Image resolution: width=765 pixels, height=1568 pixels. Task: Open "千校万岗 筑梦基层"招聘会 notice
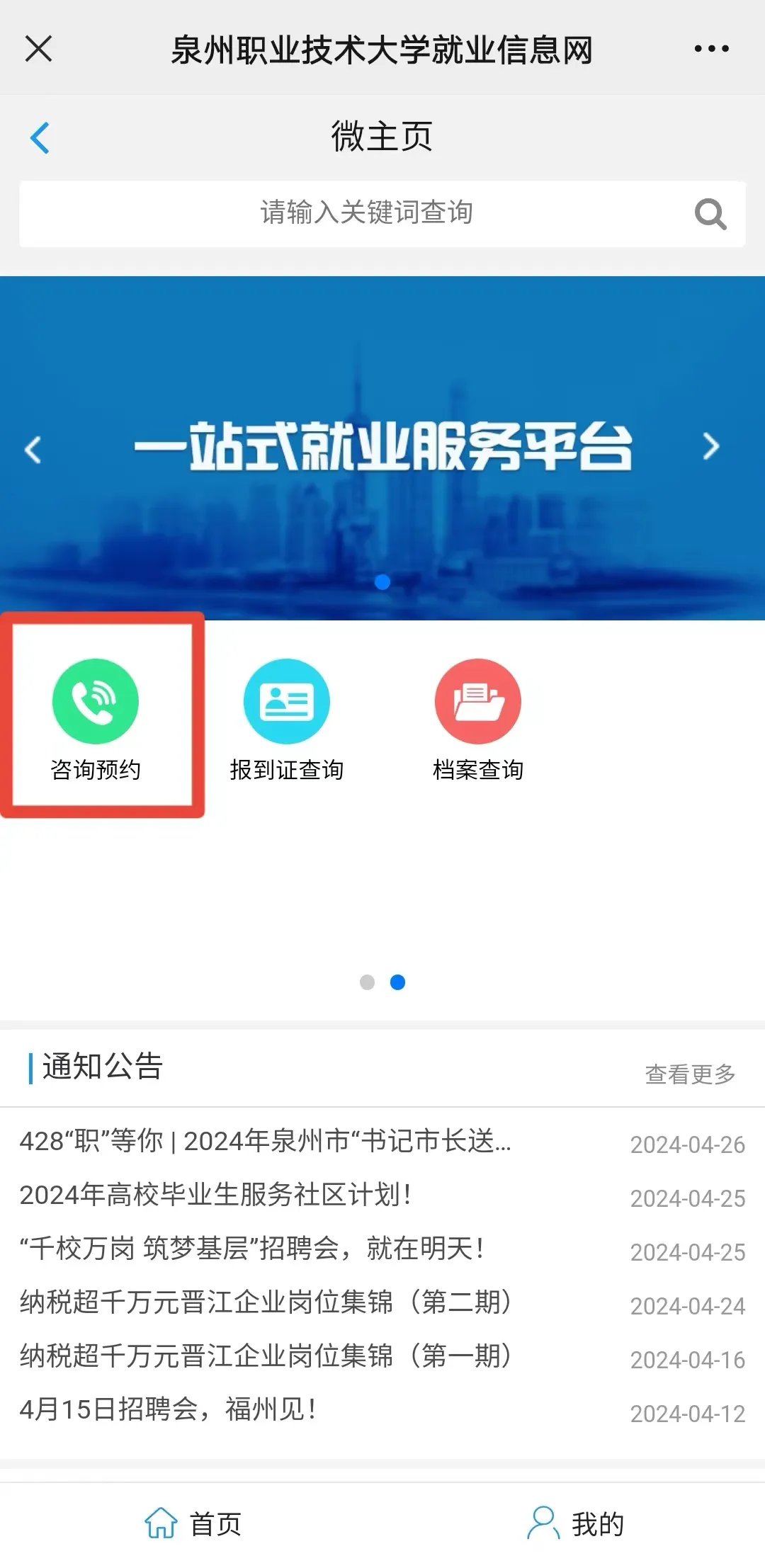point(252,1249)
